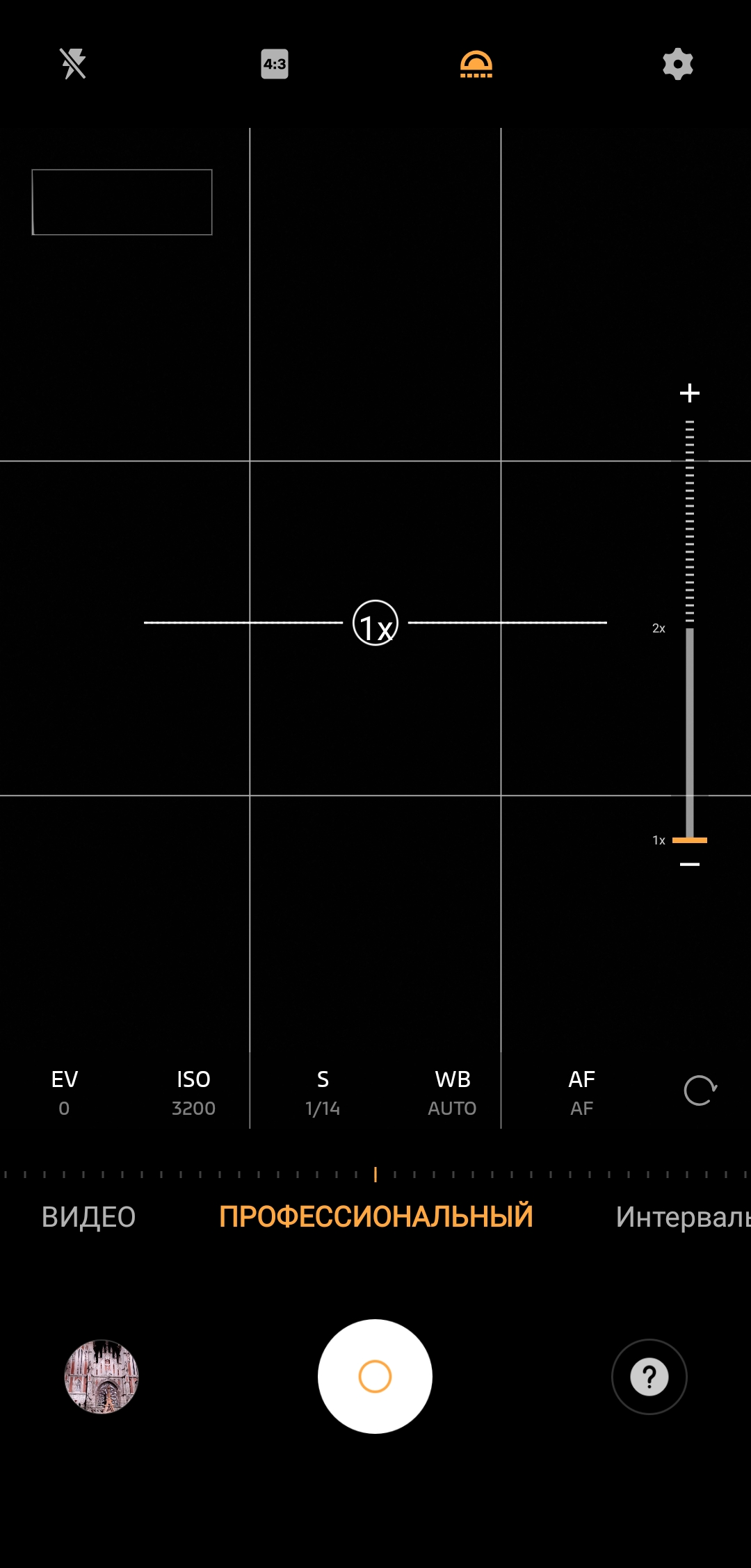Change the 4:3 aspect ratio

pyautogui.click(x=275, y=64)
